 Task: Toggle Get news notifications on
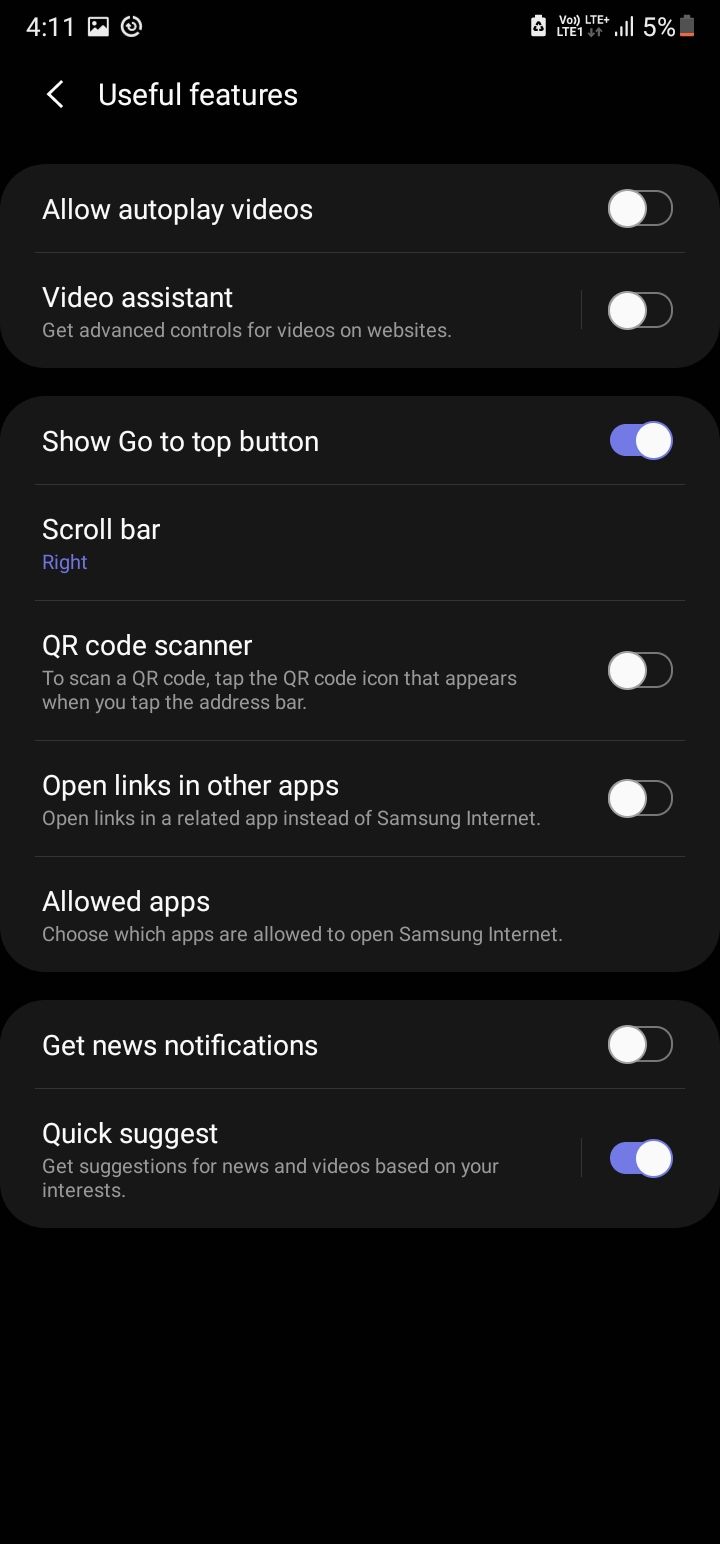[640, 1045]
